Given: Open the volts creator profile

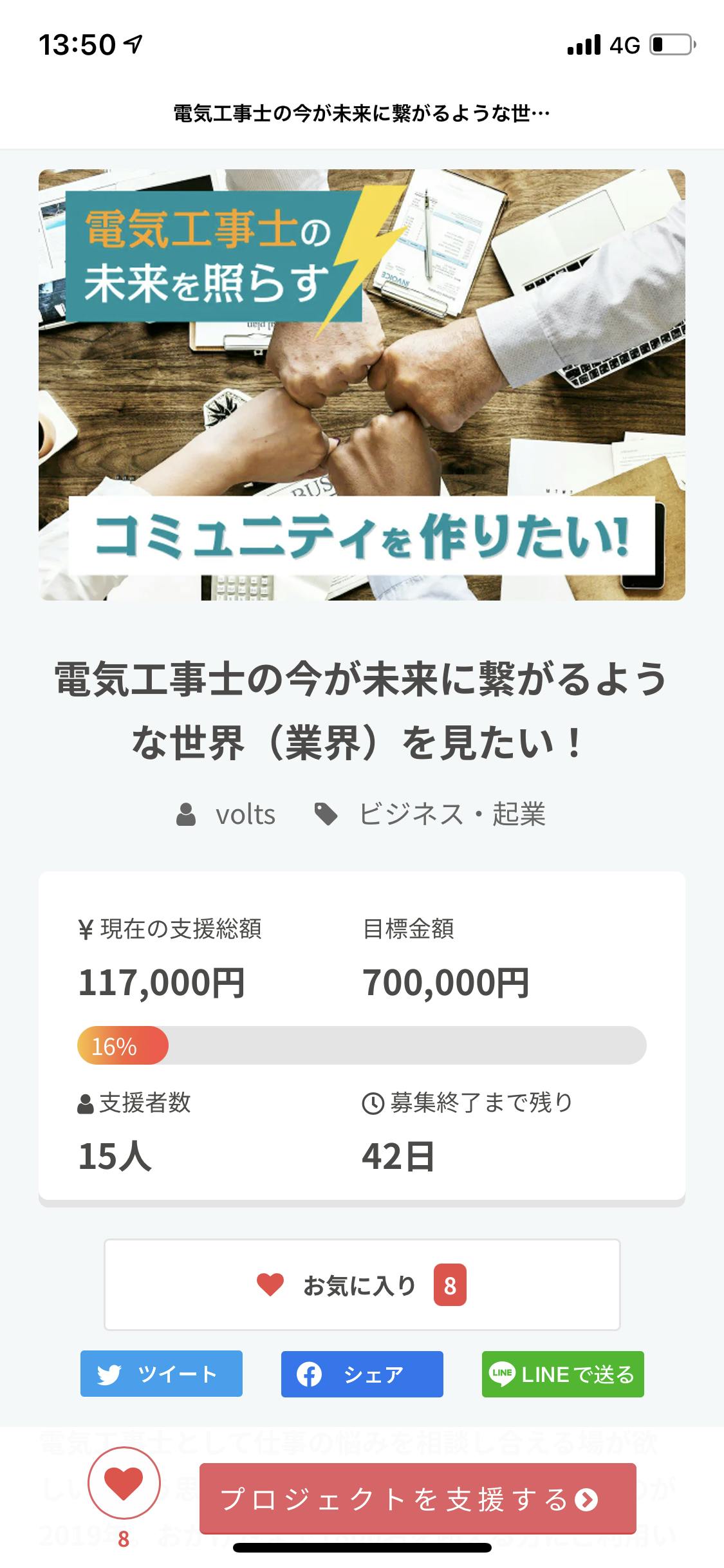Looking at the screenshot, I should (x=245, y=815).
